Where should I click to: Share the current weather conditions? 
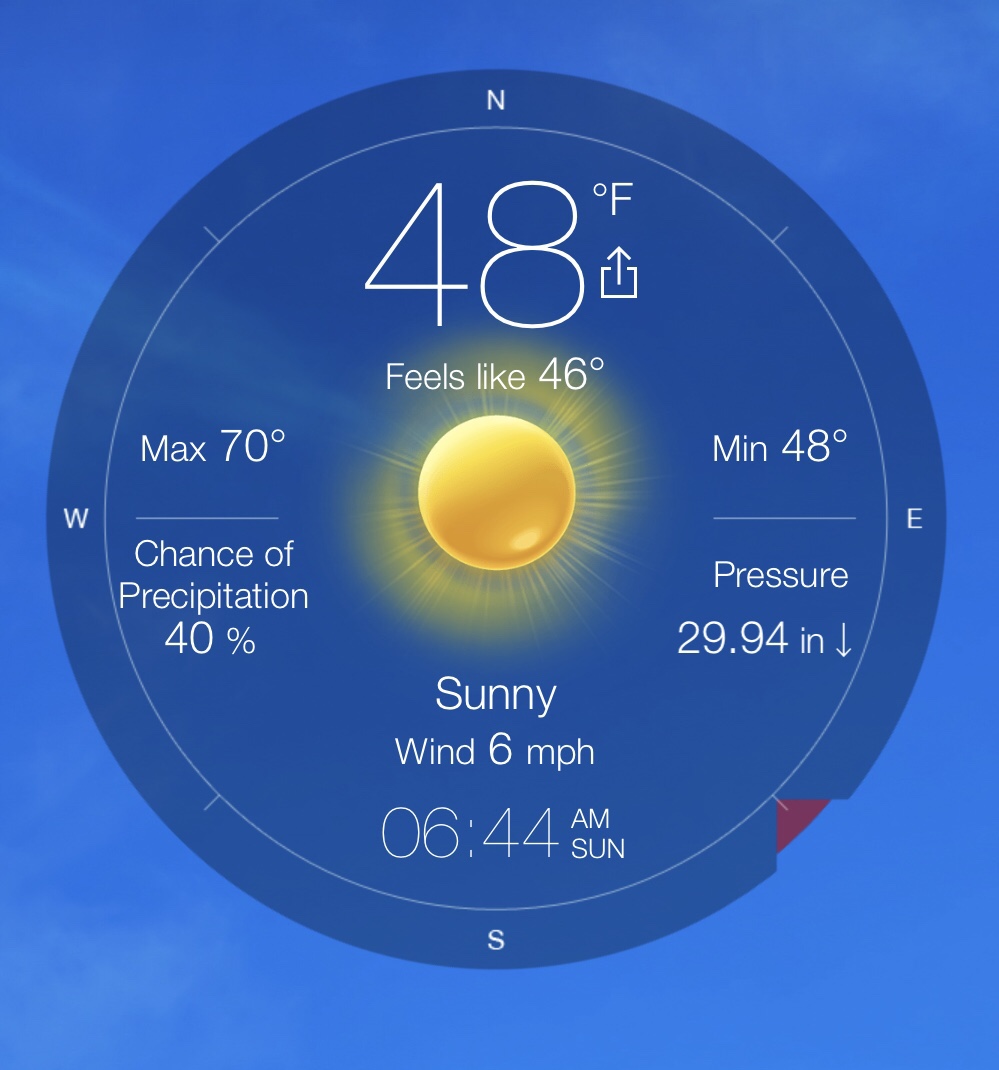pos(619,274)
